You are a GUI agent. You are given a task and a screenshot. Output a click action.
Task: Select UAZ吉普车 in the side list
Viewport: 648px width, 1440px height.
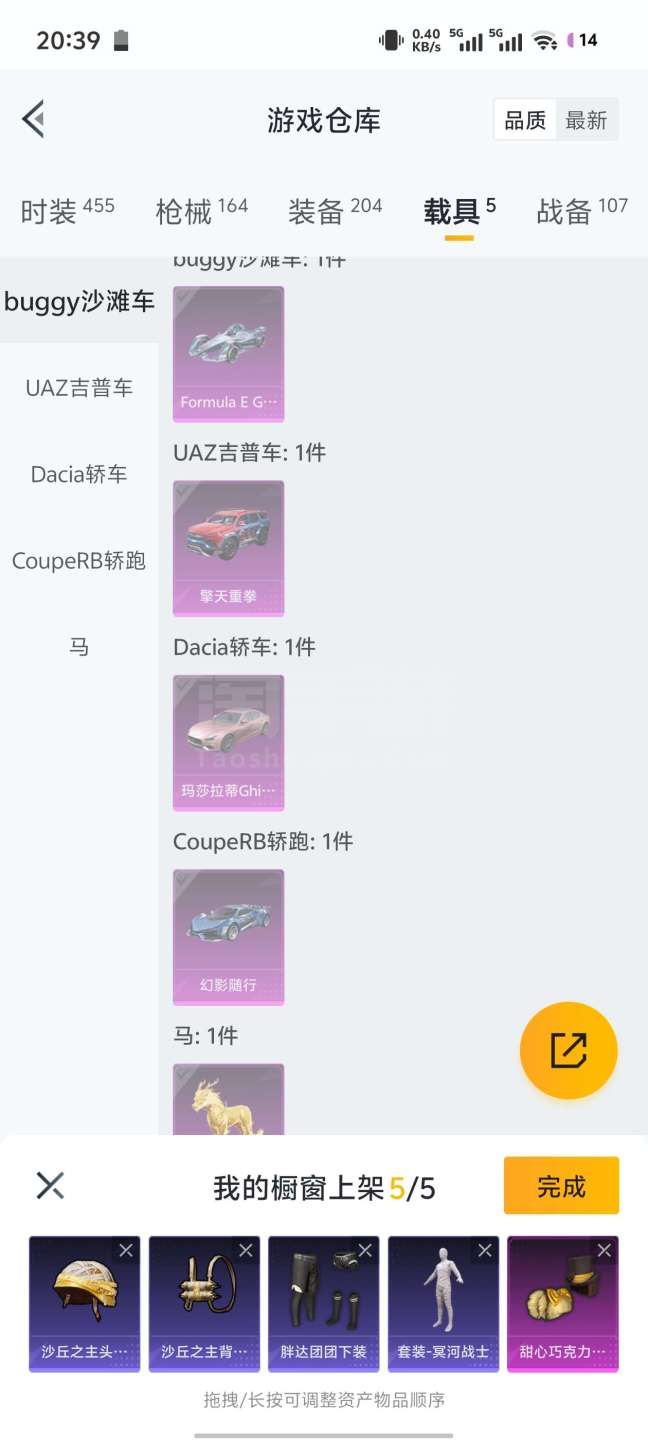coord(79,388)
